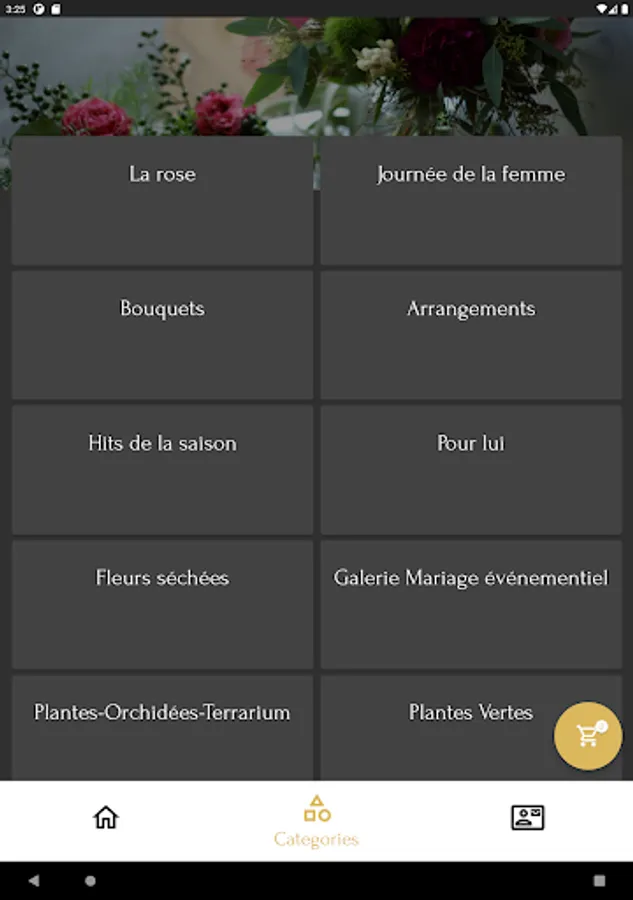This screenshot has height=900, width=633.
Task: Open Fleurs séchées category
Action: pyautogui.click(x=162, y=604)
